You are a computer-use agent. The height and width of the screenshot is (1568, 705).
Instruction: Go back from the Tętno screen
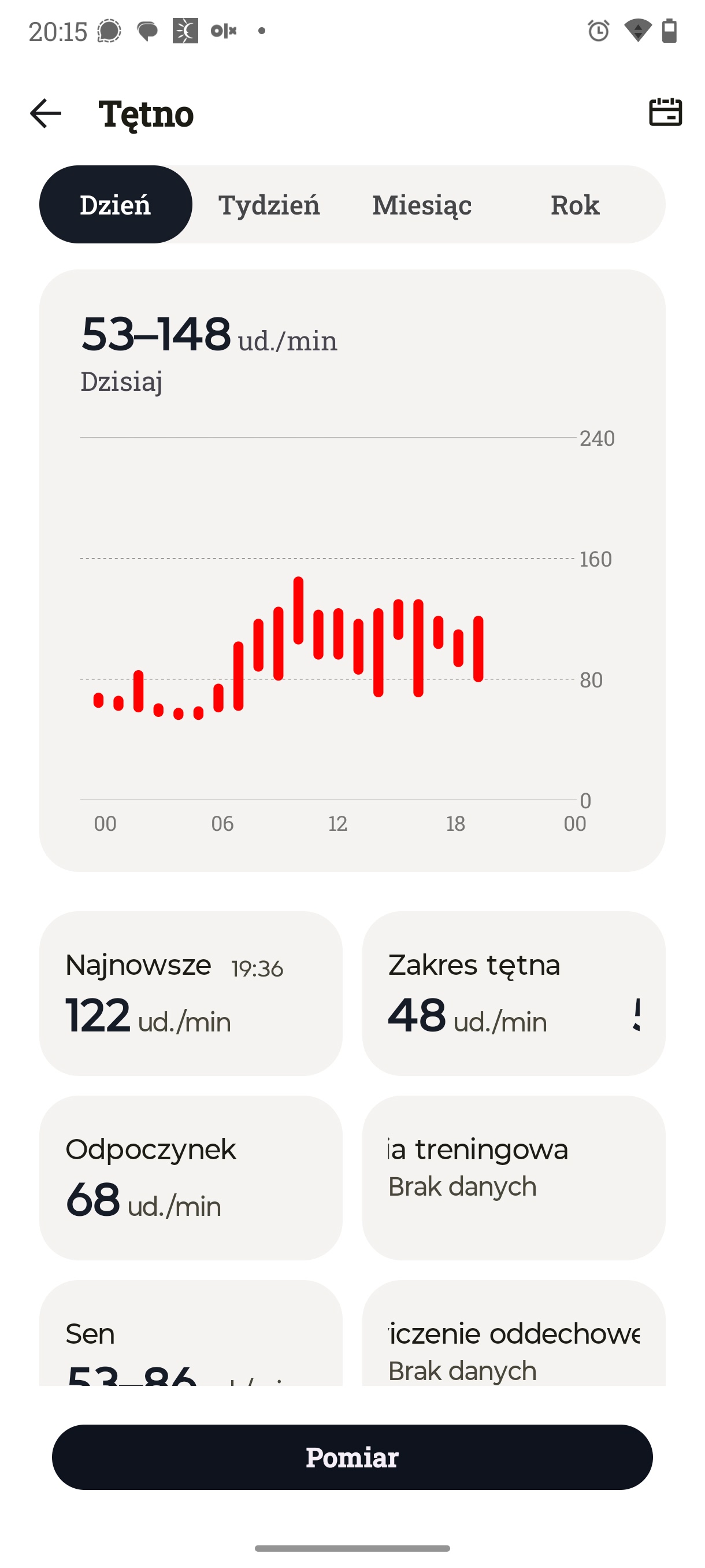[x=46, y=113]
